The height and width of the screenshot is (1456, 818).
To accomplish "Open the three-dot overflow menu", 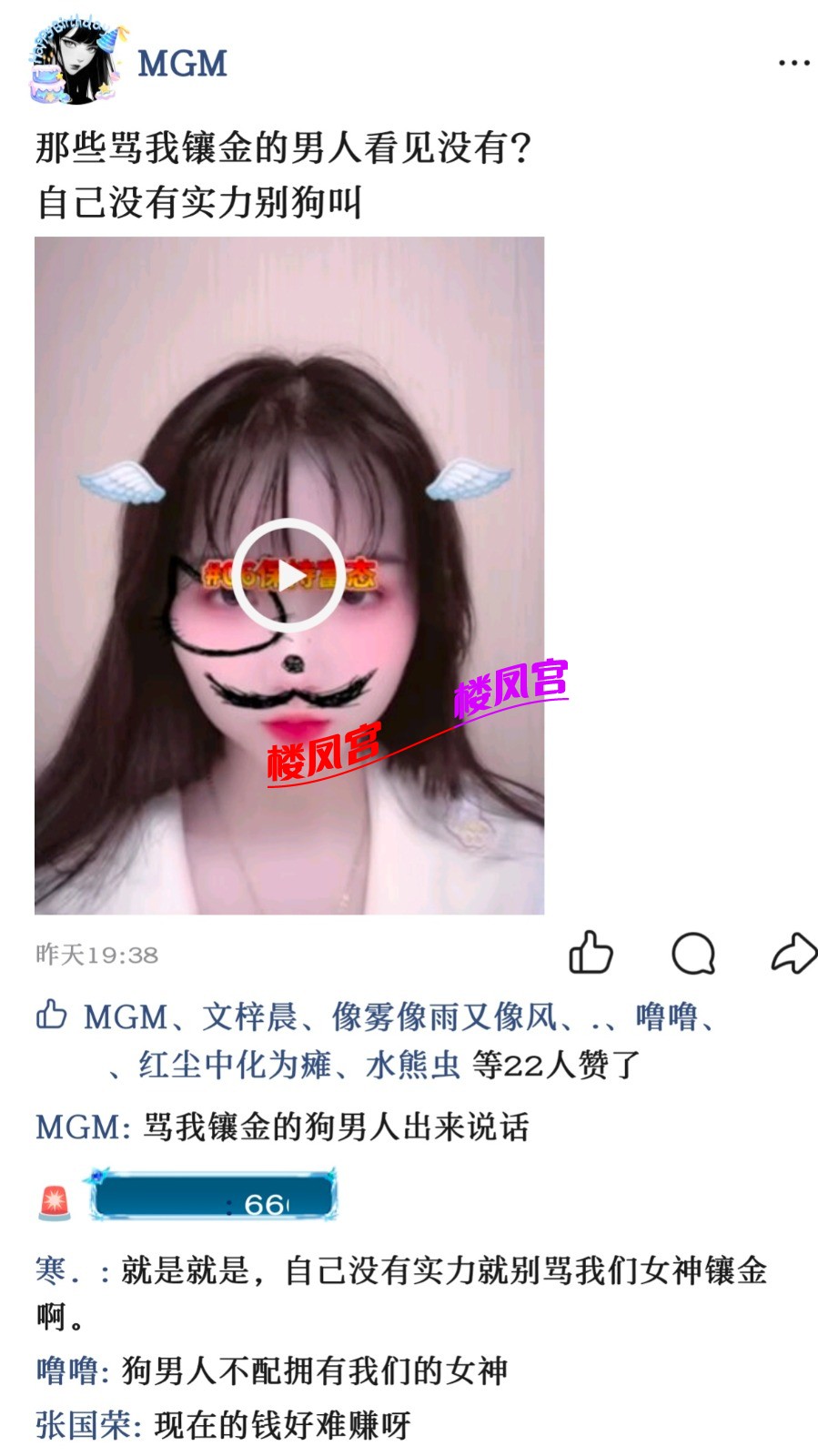I will [793, 63].
